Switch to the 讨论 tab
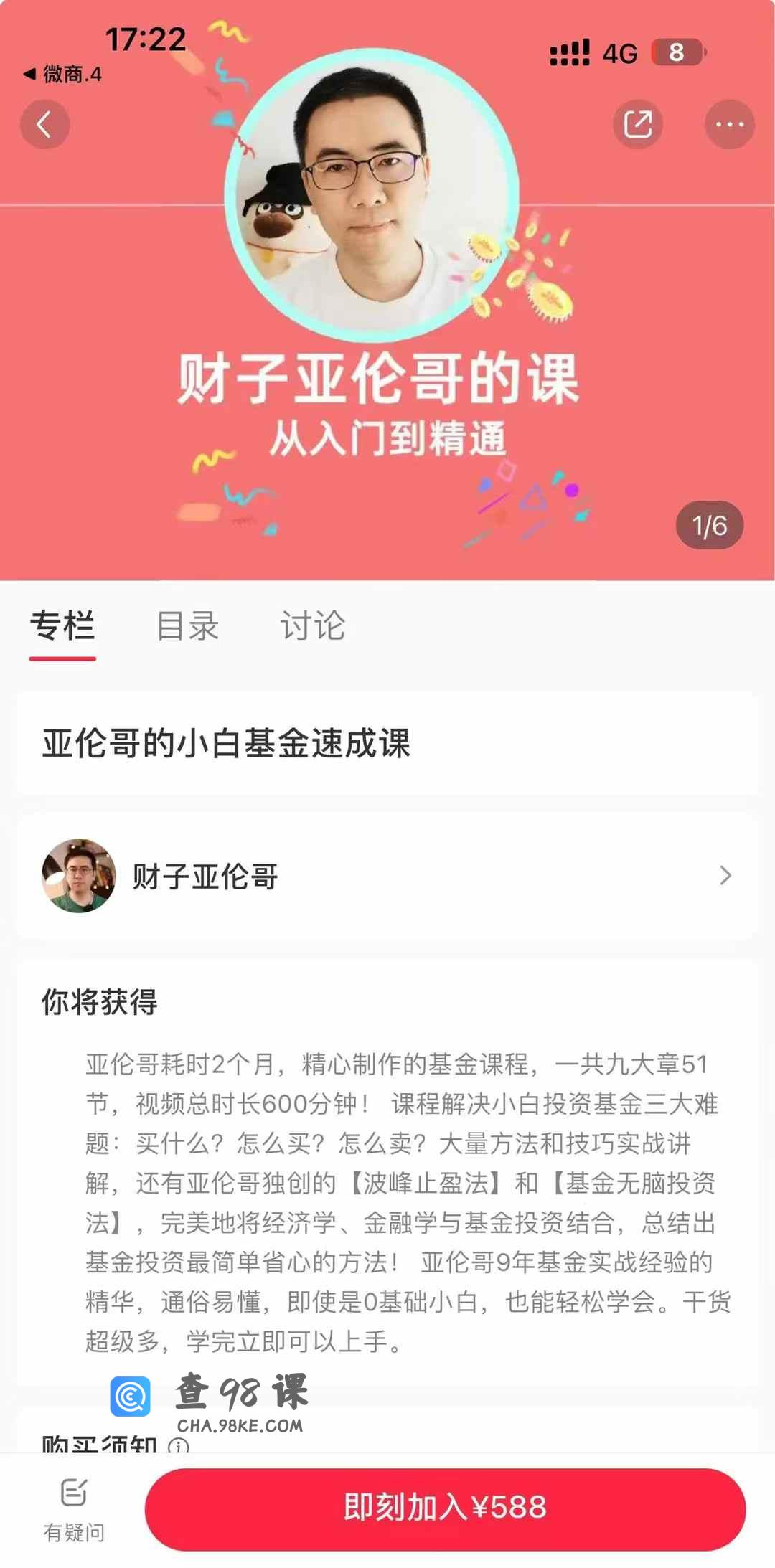Image resolution: width=775 pixels, height=1568 pixels. tap(312, 625)
